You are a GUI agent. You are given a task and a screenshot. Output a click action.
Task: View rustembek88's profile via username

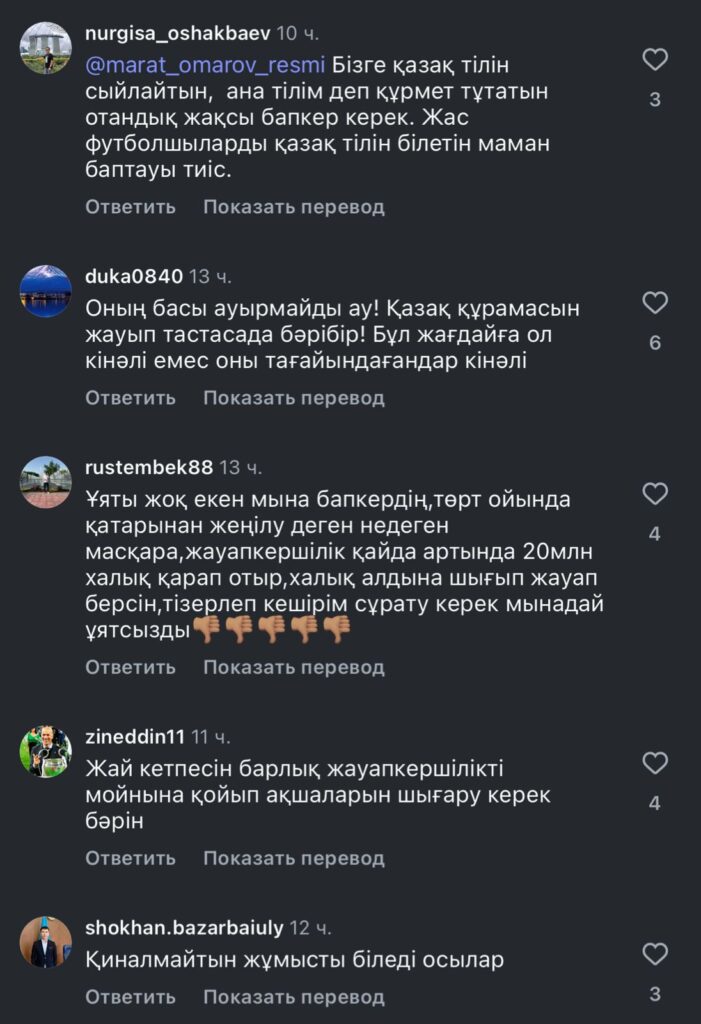tap(149, 467)
